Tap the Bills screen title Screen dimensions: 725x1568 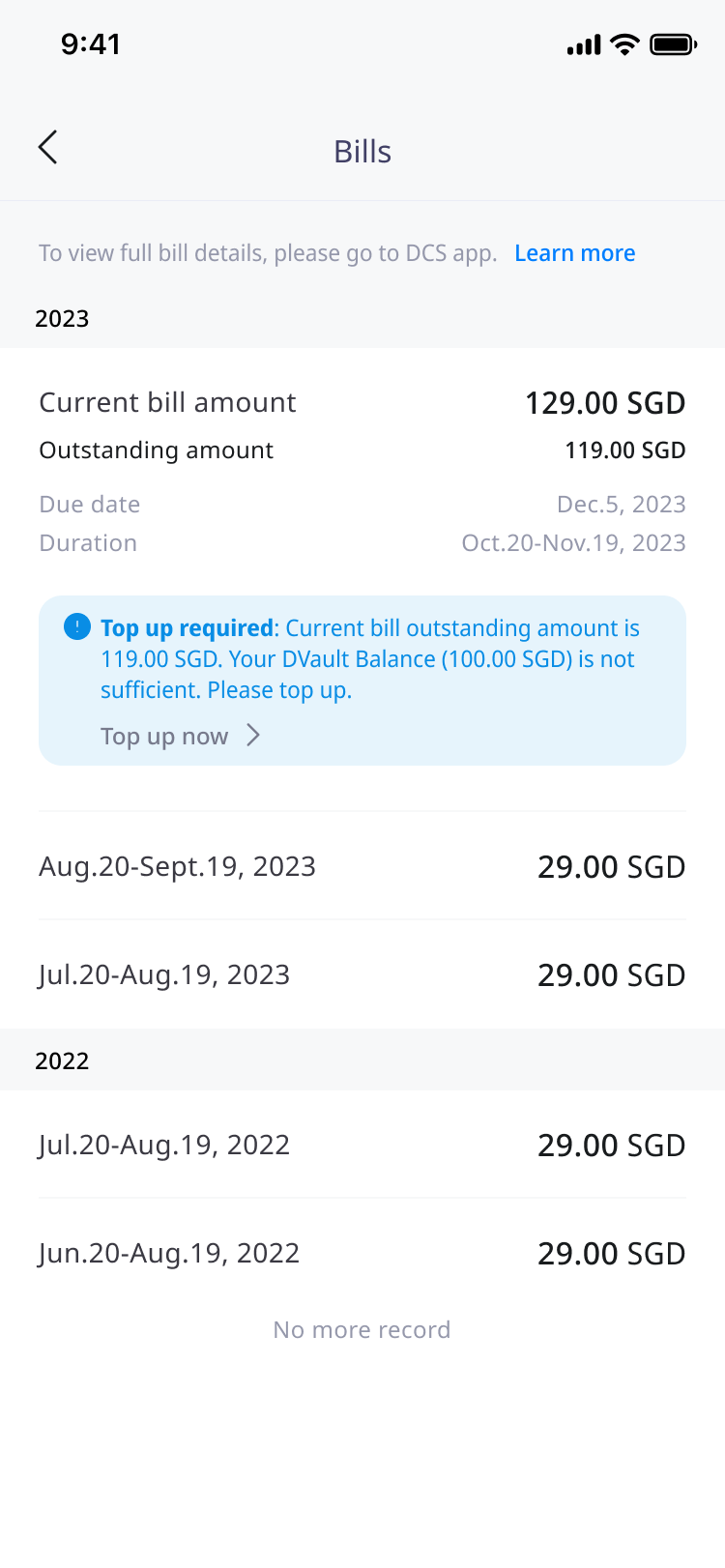tap(362, 151)
